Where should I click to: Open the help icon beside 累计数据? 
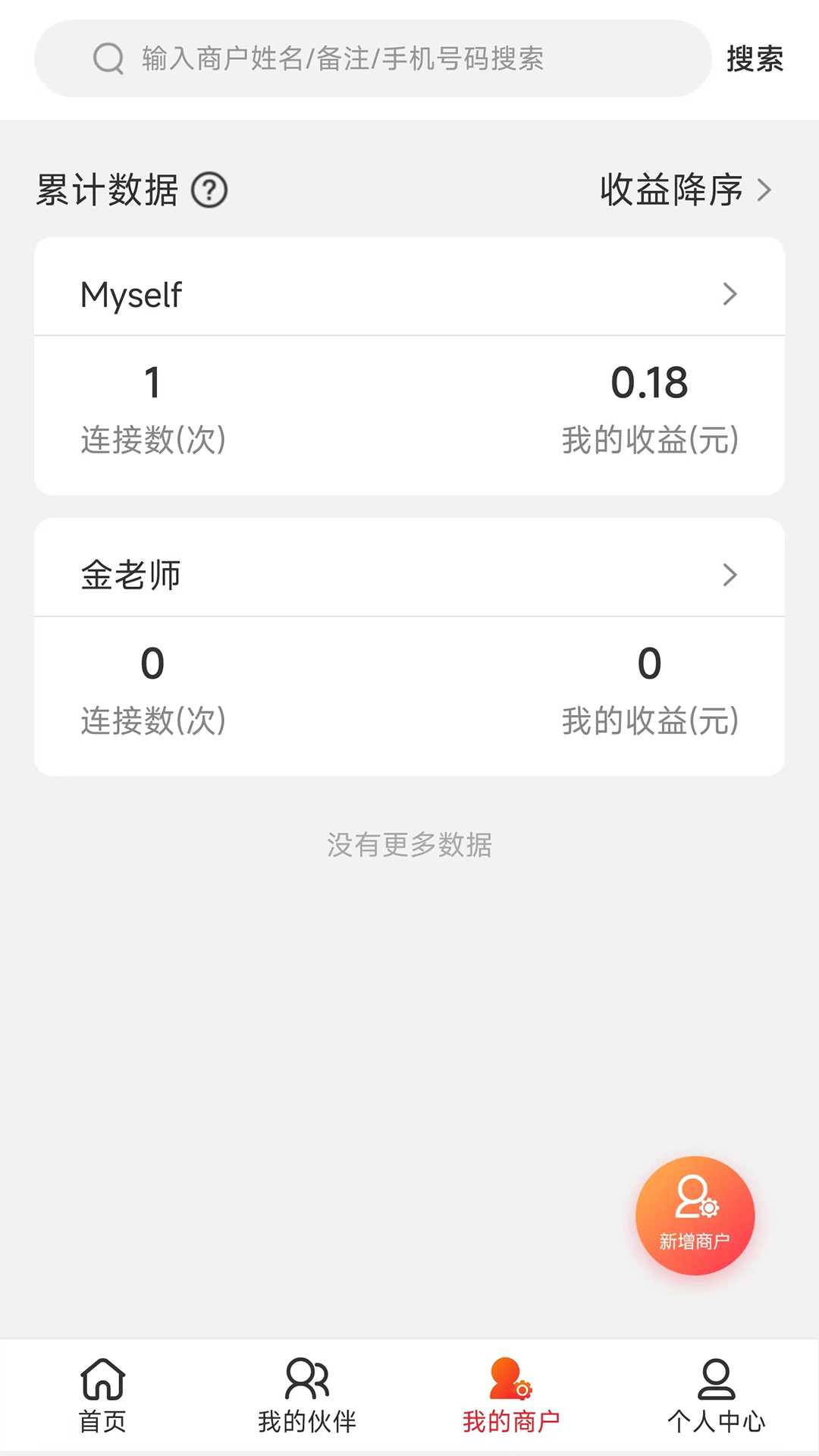(209, 190)
